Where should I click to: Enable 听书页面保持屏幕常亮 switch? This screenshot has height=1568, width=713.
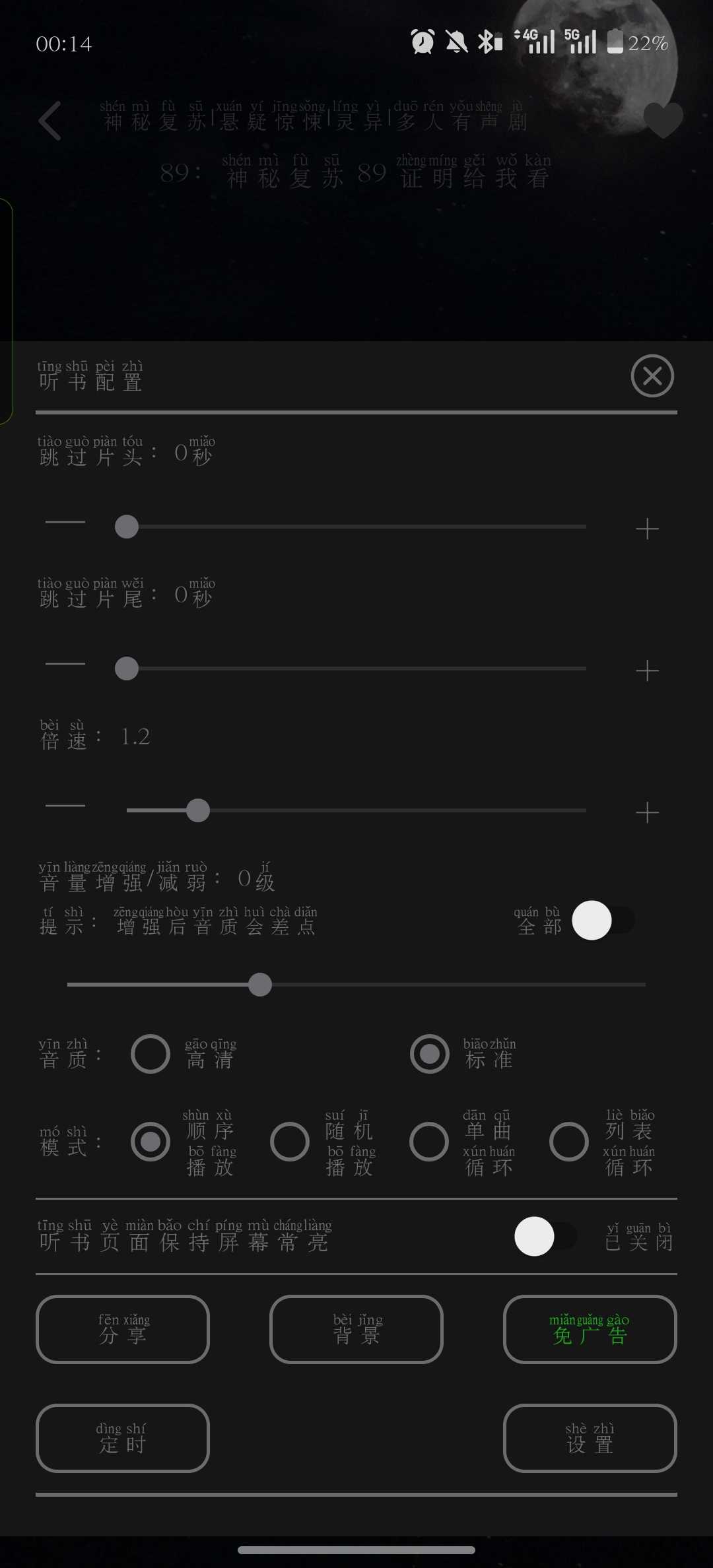tap(545, 1237)
